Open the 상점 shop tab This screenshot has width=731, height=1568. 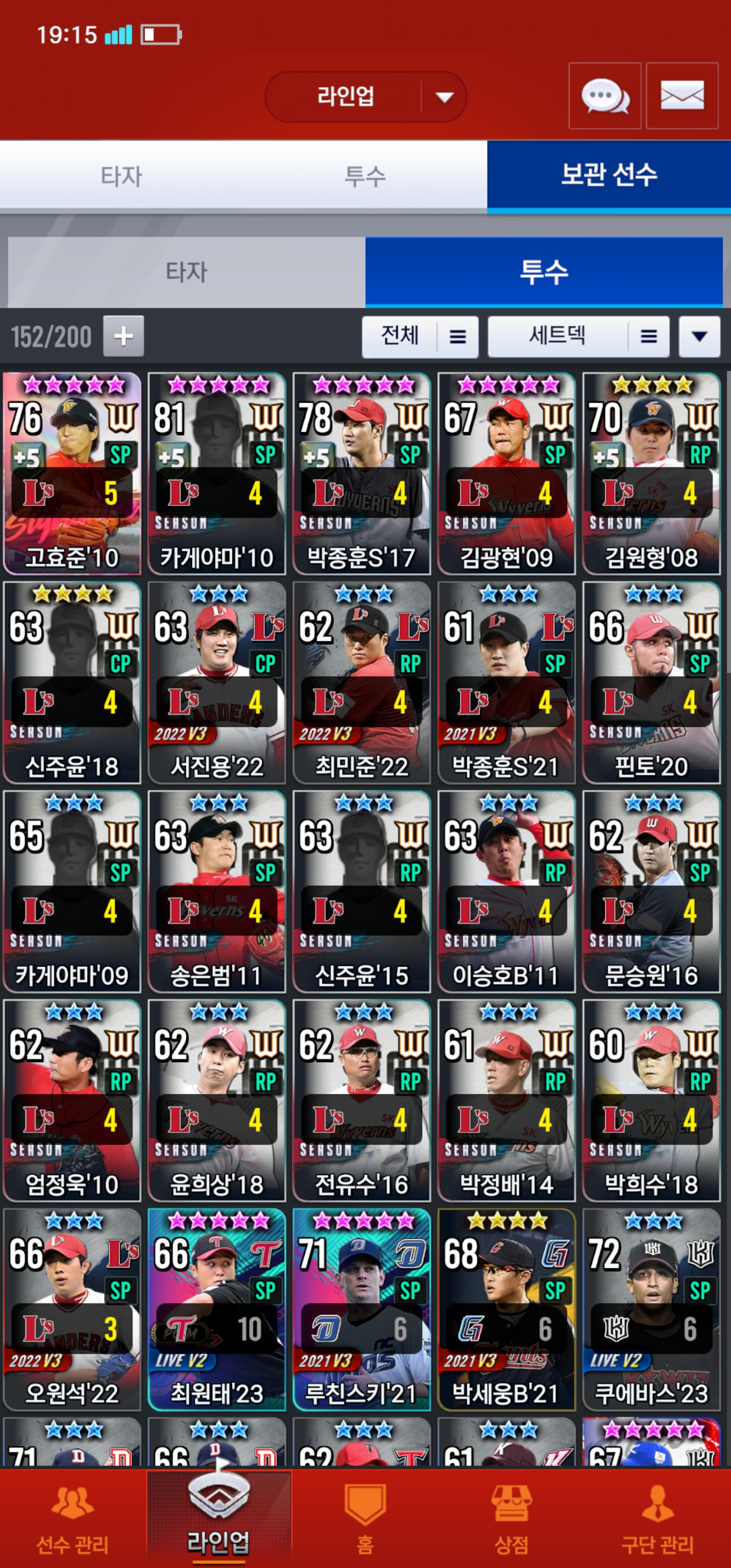511,1518
